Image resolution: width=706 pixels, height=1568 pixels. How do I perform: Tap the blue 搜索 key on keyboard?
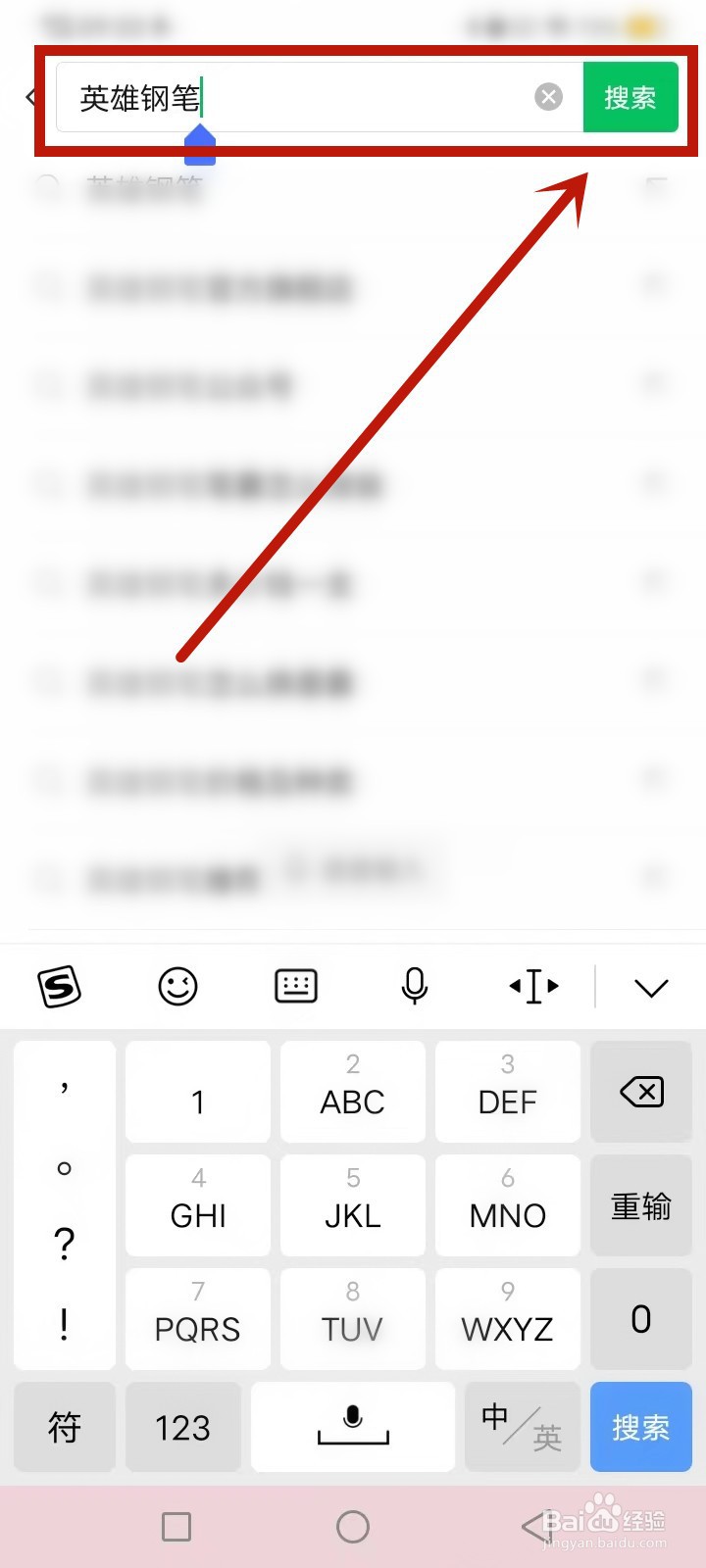click(641, 1427)
